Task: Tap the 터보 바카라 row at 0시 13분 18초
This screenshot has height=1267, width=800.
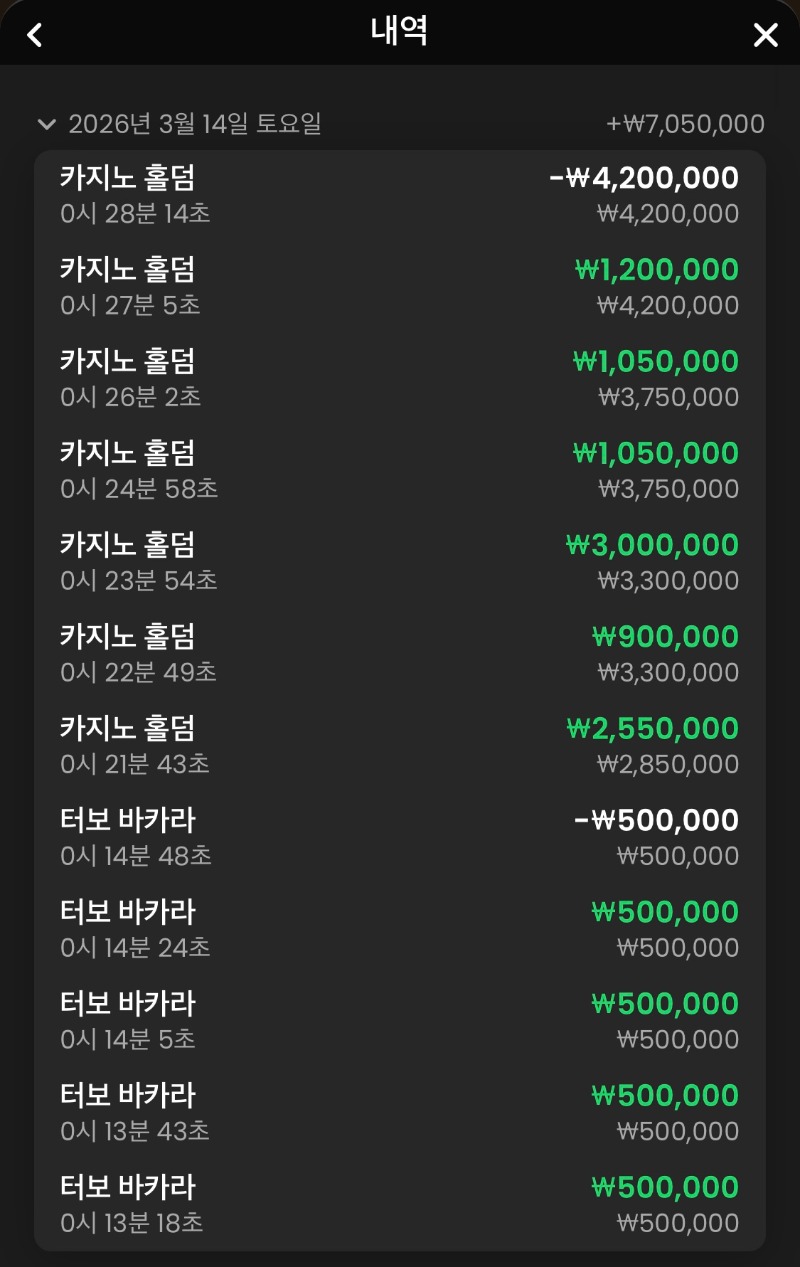Action: pos(400,1204)
